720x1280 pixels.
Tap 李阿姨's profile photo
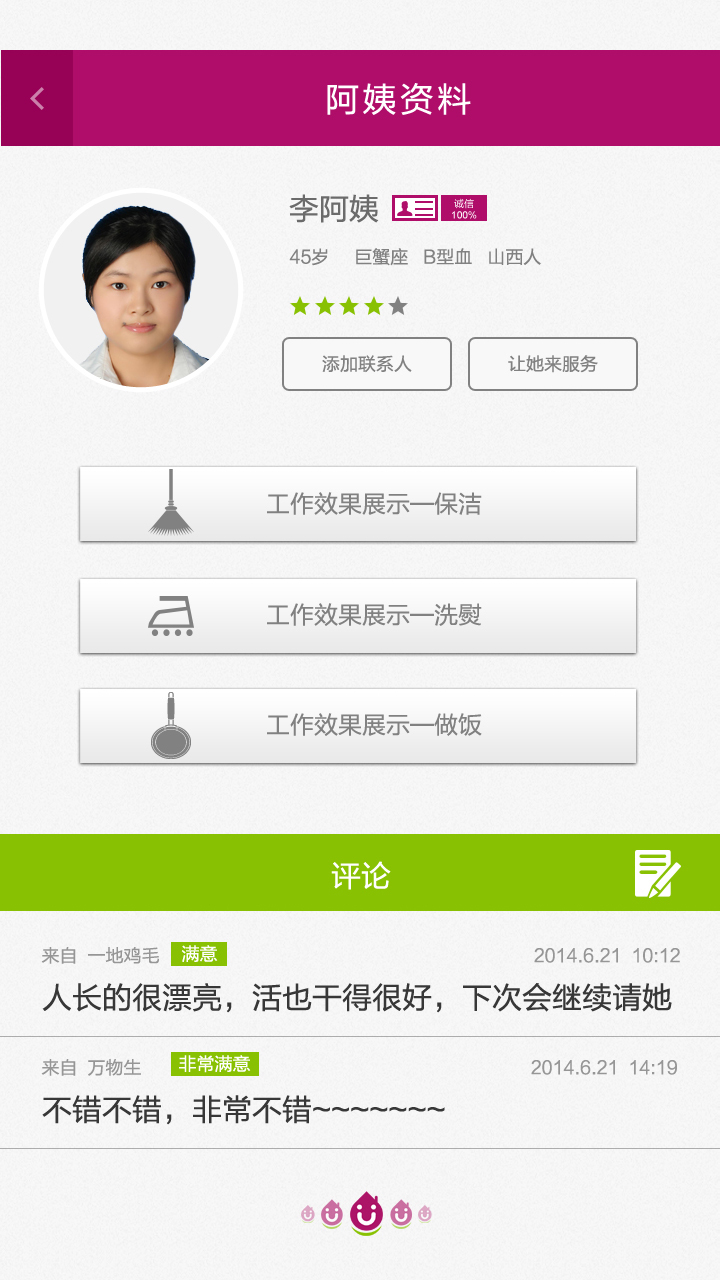point(140,290)
